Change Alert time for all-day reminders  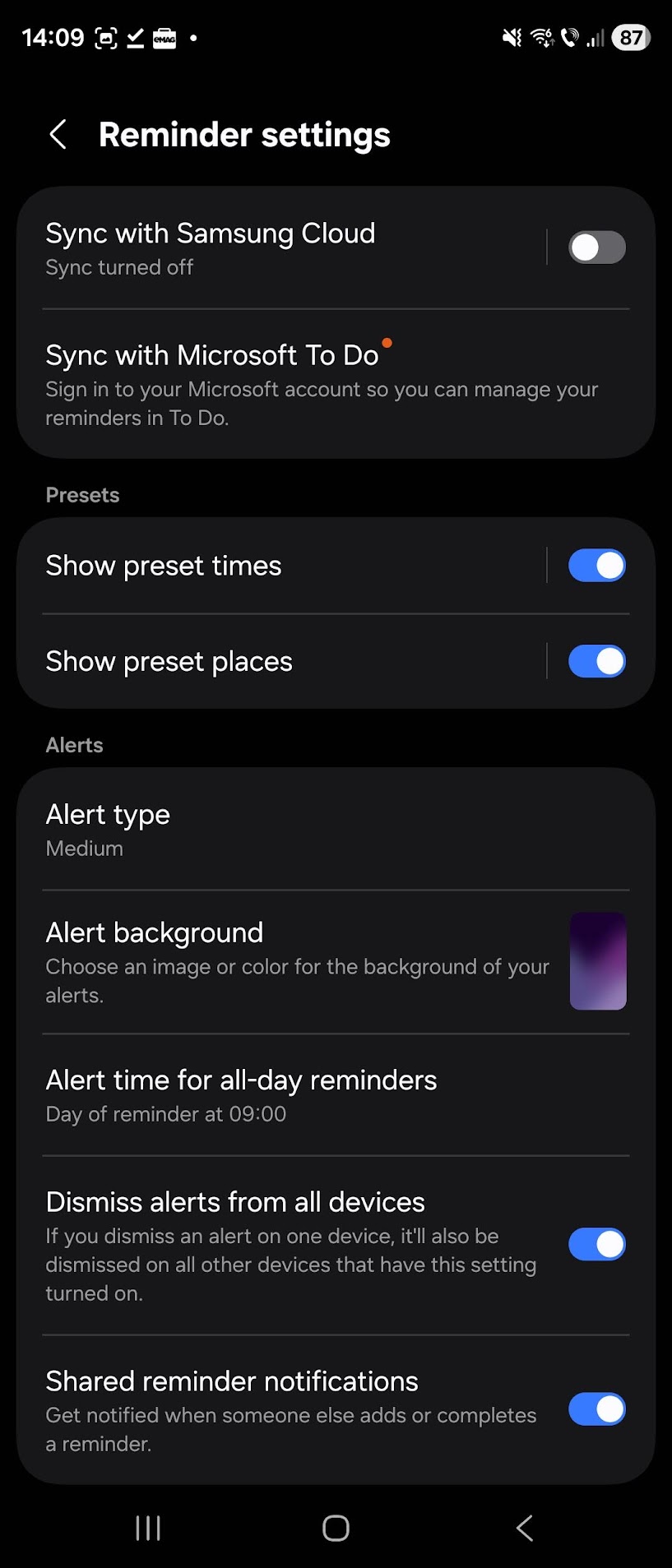329,1095
